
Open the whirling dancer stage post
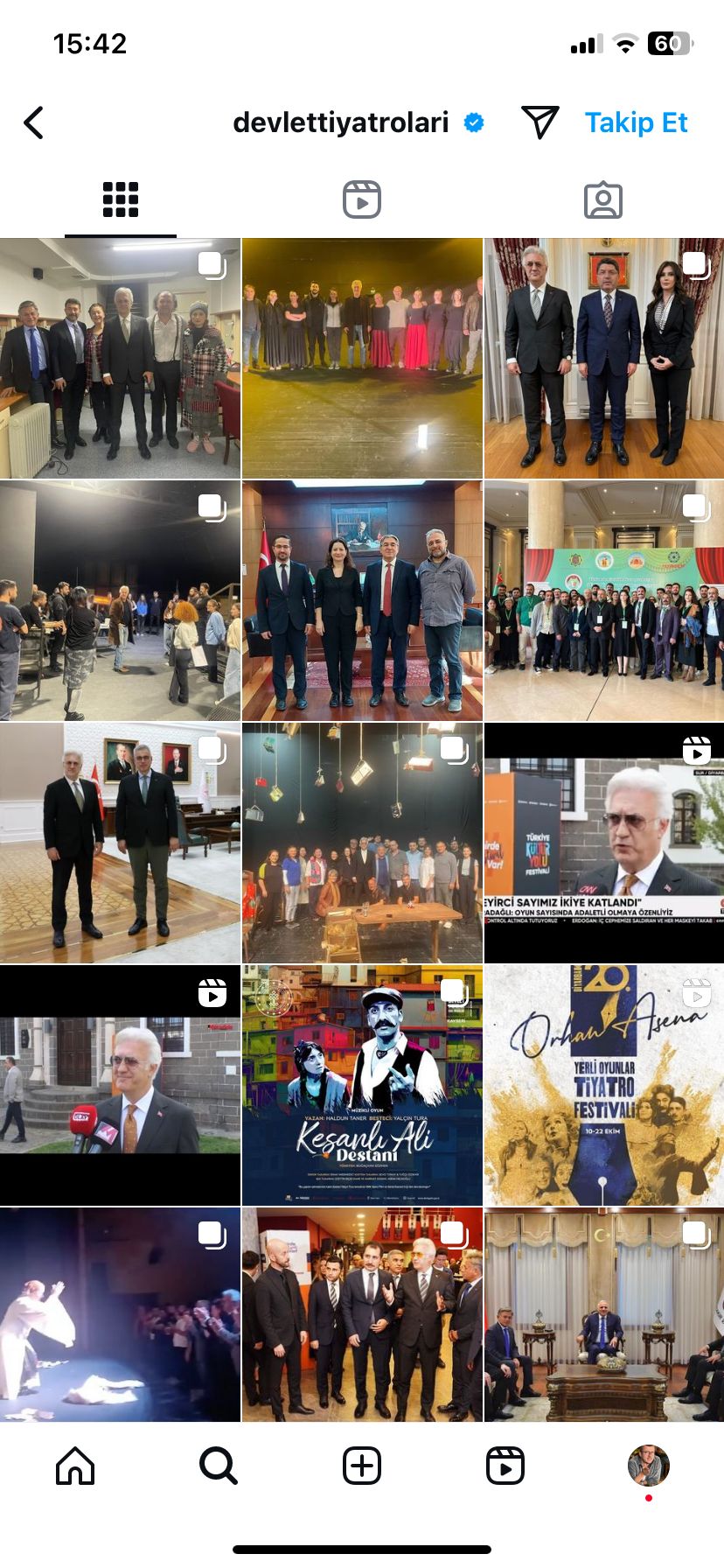[x=120, y=1314]
